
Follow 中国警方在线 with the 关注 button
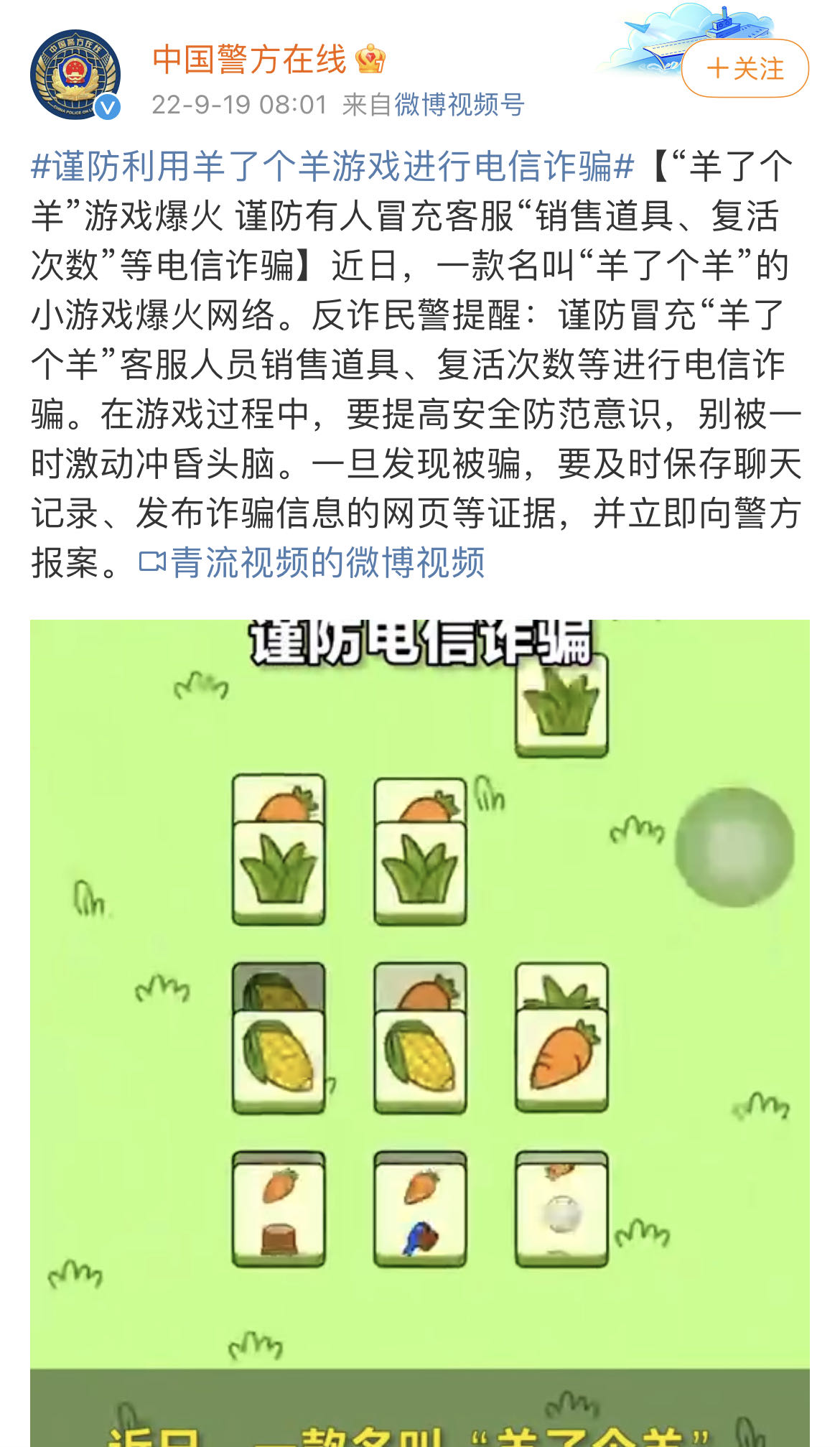[745, 69]
